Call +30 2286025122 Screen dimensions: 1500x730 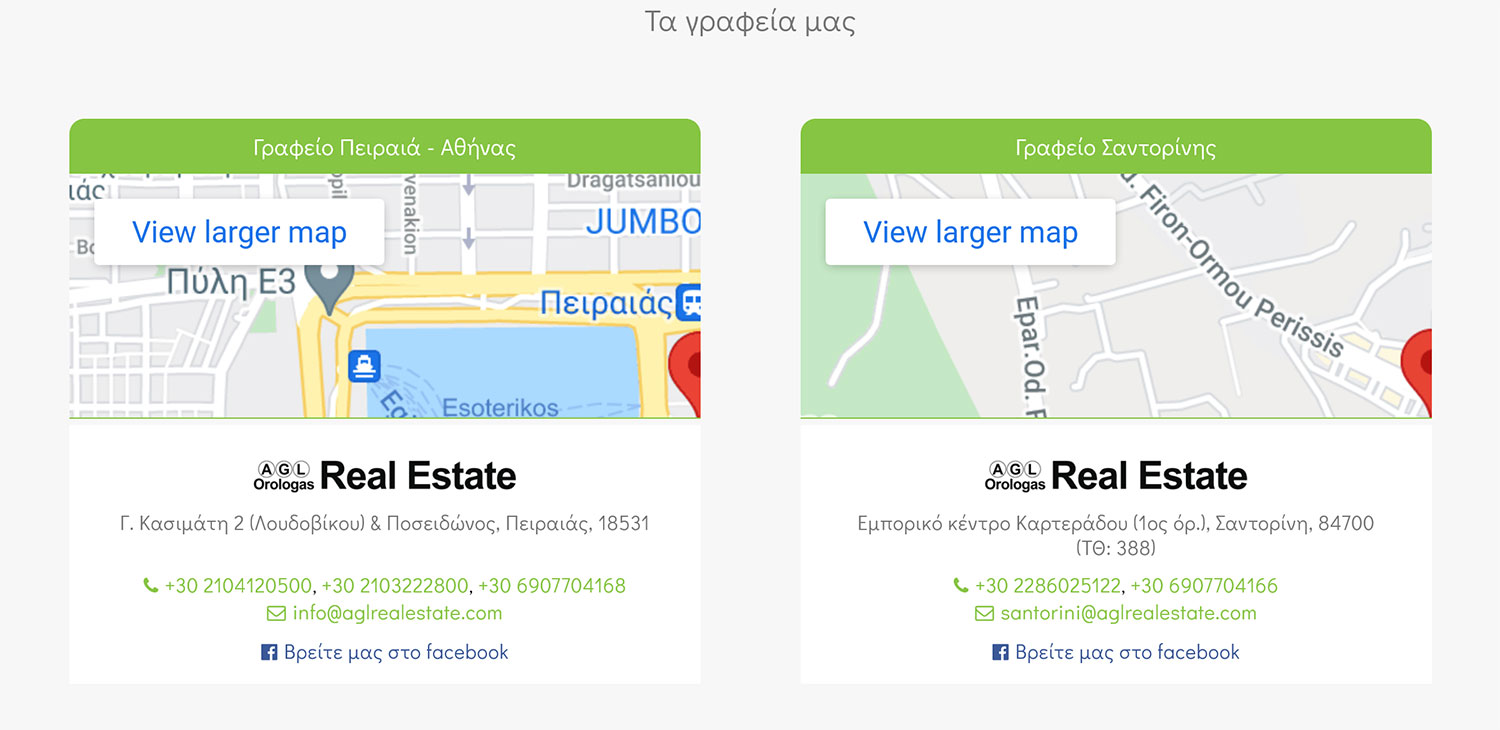tap(1048, 585)
